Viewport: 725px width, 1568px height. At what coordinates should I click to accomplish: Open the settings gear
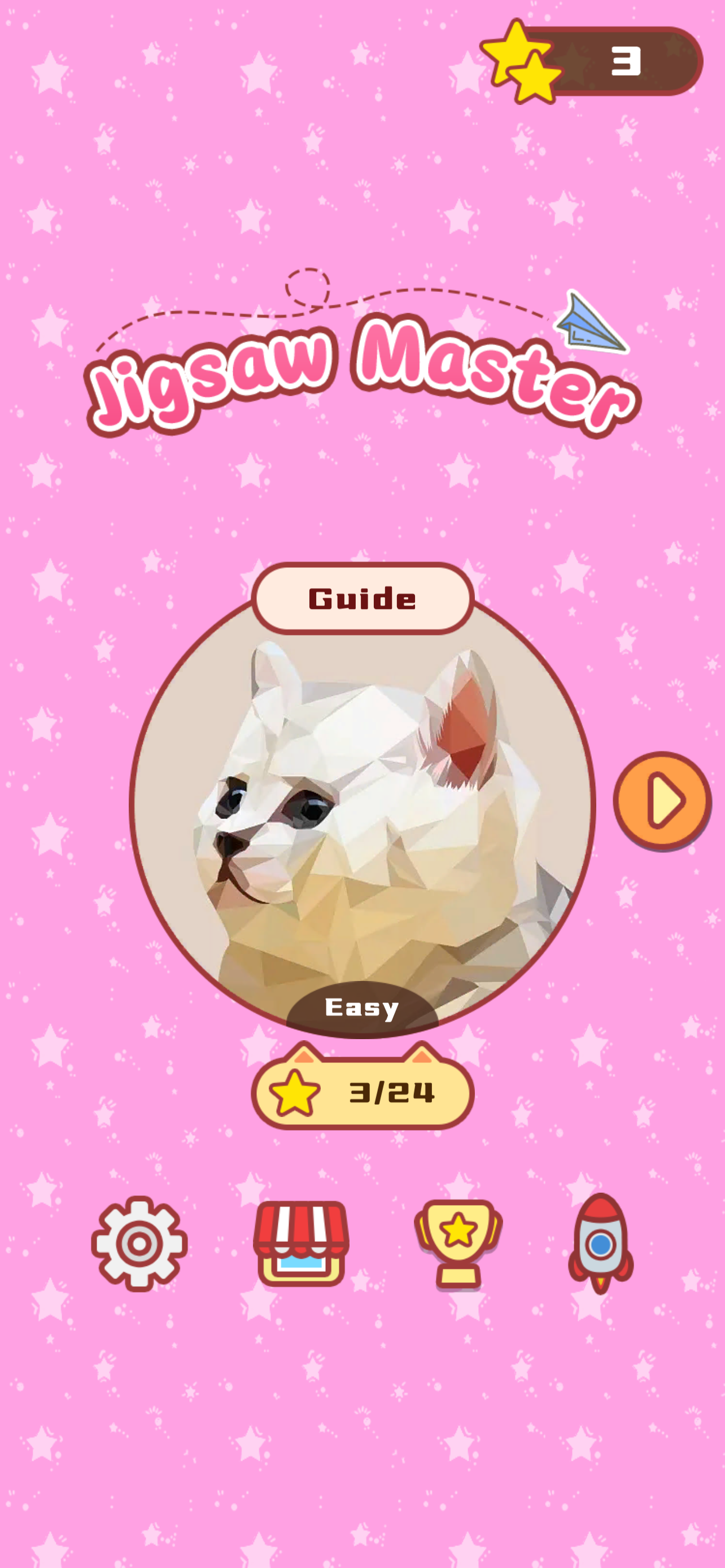(139, 1243)
